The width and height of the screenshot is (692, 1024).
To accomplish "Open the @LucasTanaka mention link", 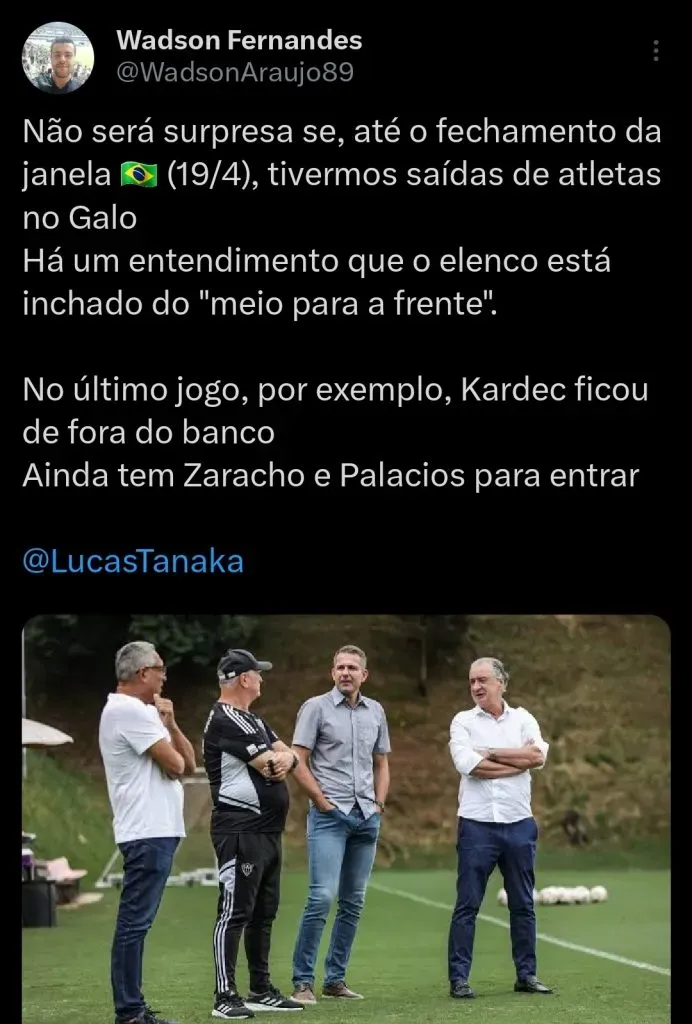I will coord(132,562).
